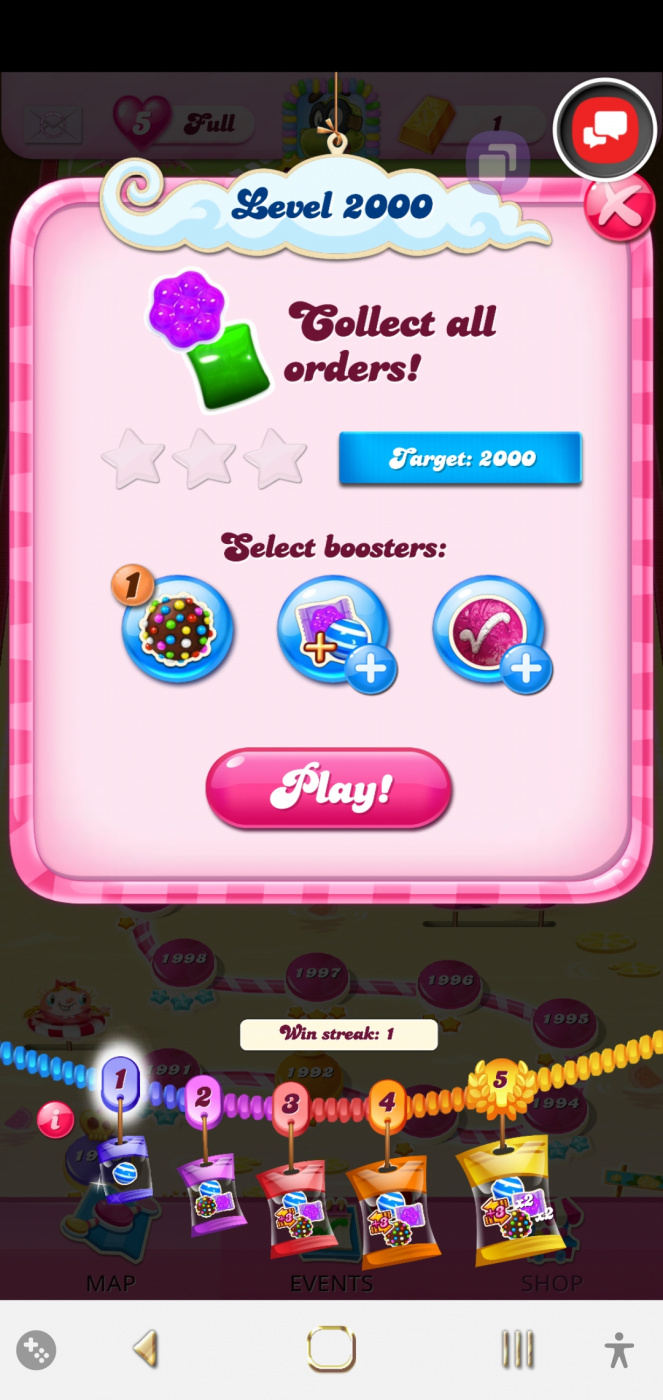
Task: Open the red chat bubble overlay
Action: pos(605,129)
